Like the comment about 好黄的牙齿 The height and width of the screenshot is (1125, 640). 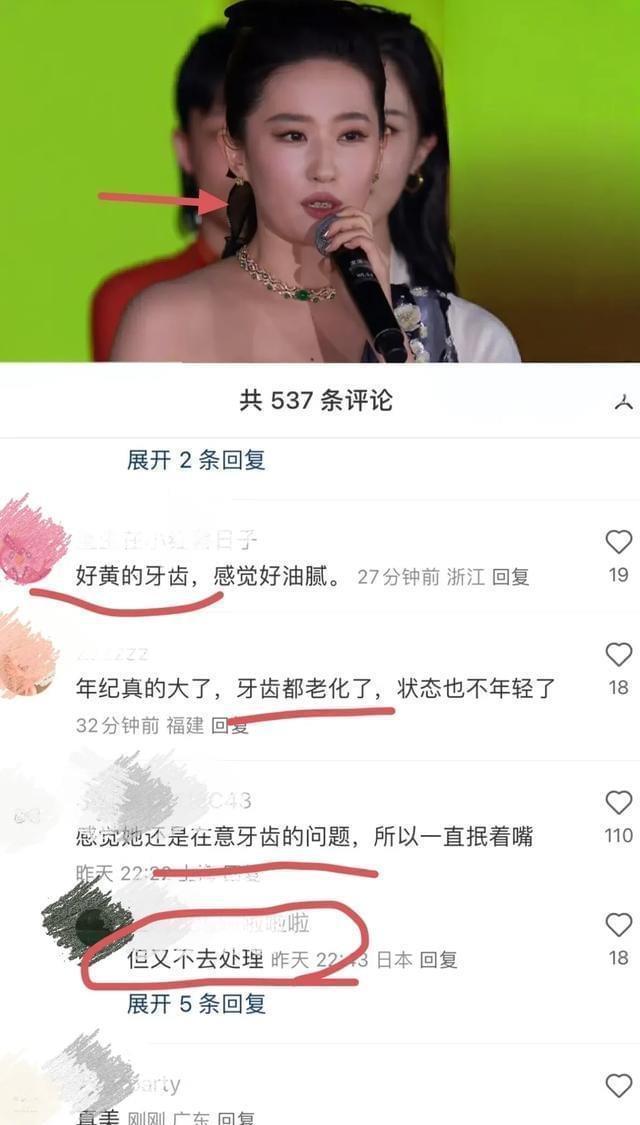point(619,543)
